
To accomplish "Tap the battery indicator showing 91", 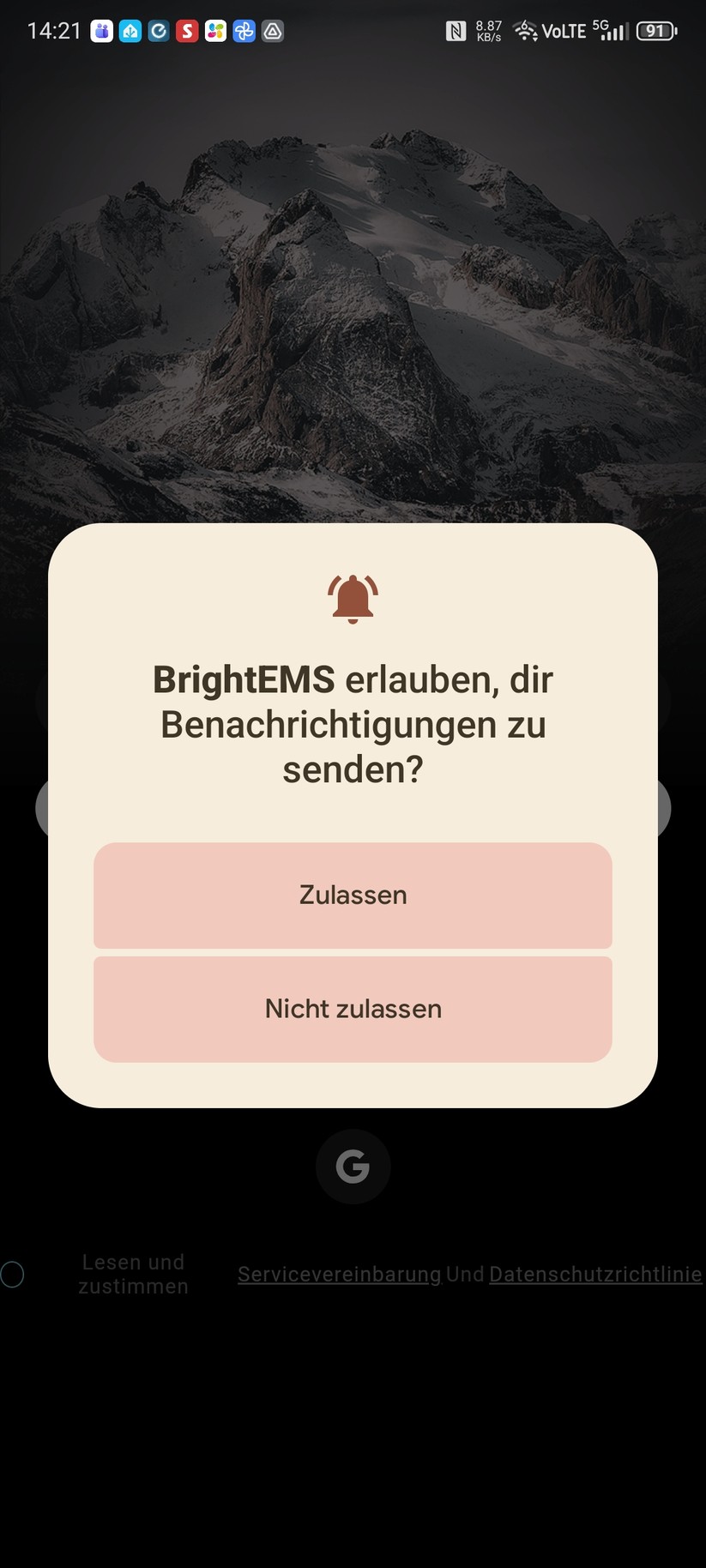I will [x=655, y=30].
